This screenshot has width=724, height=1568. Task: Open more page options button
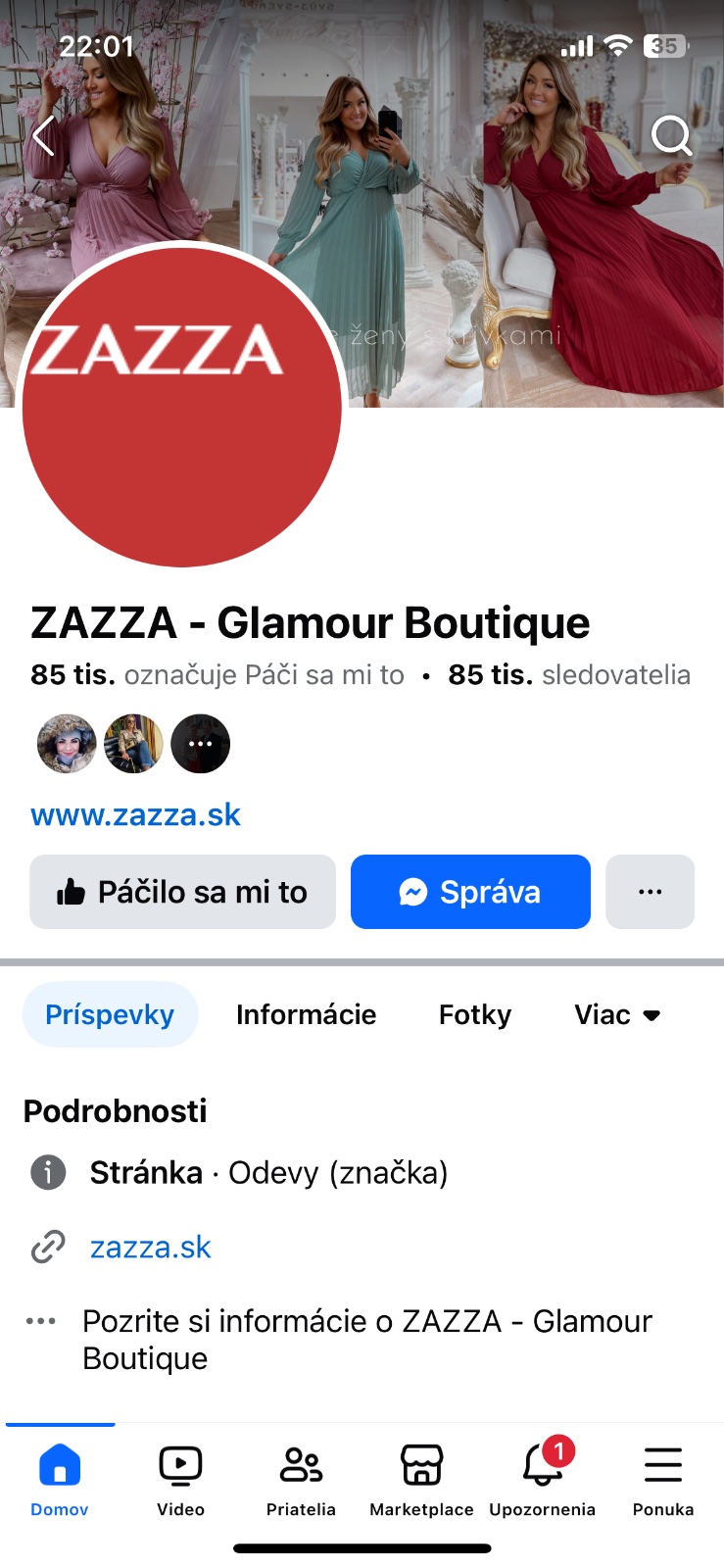(650, 892)
